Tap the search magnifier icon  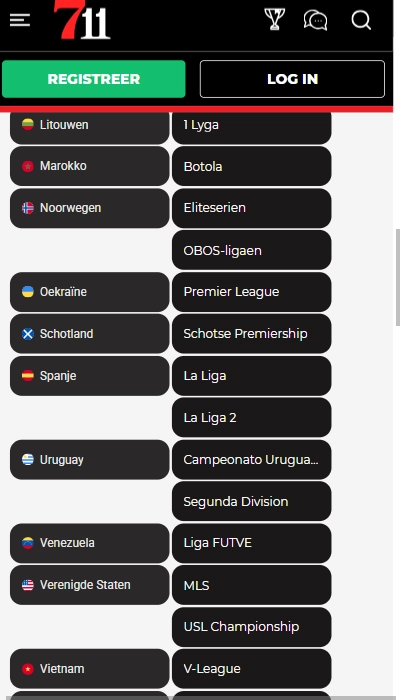(x=361, y=20)
